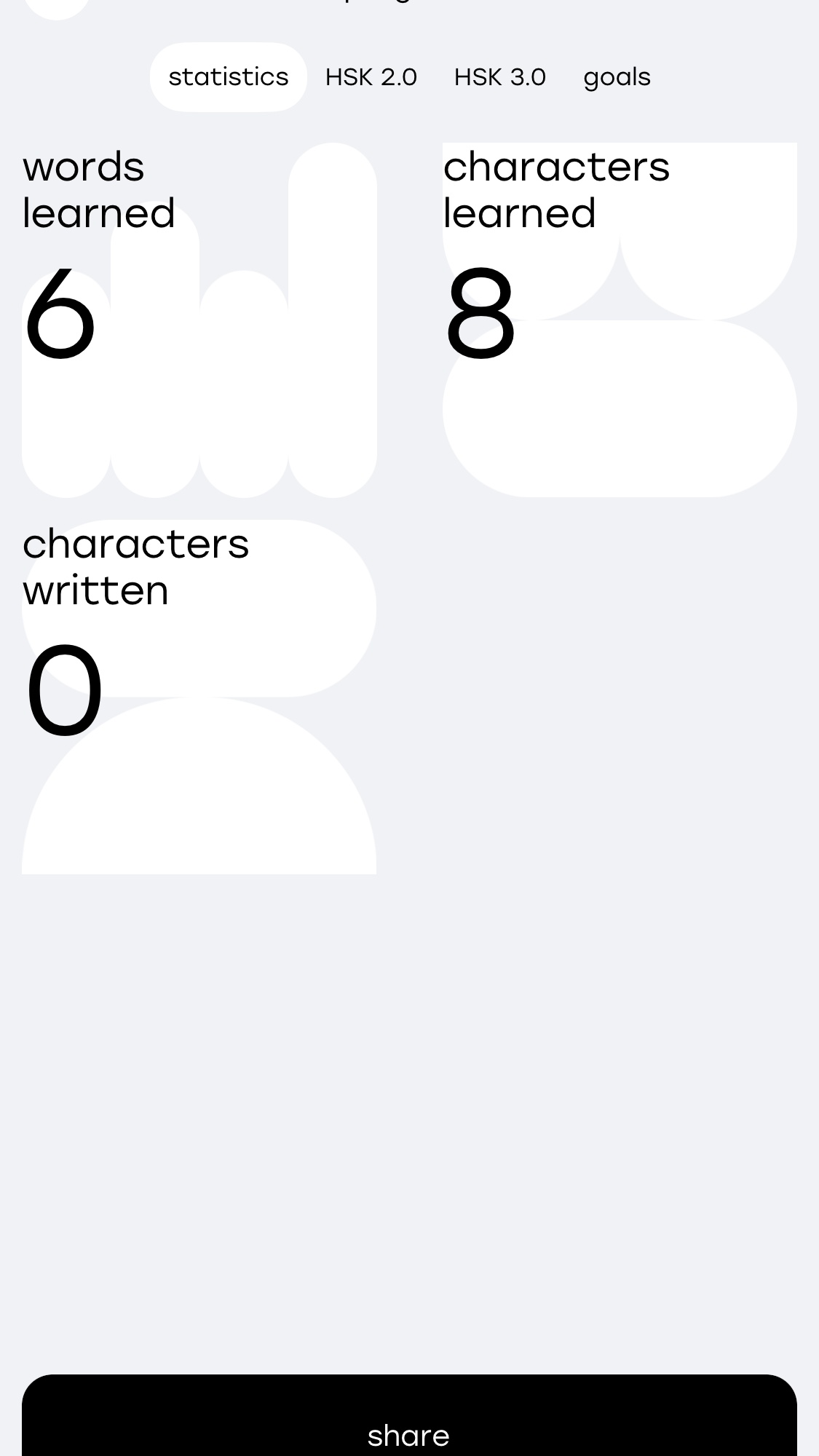
Task: Select the statistics tab
Action: (x=228, y=77)
